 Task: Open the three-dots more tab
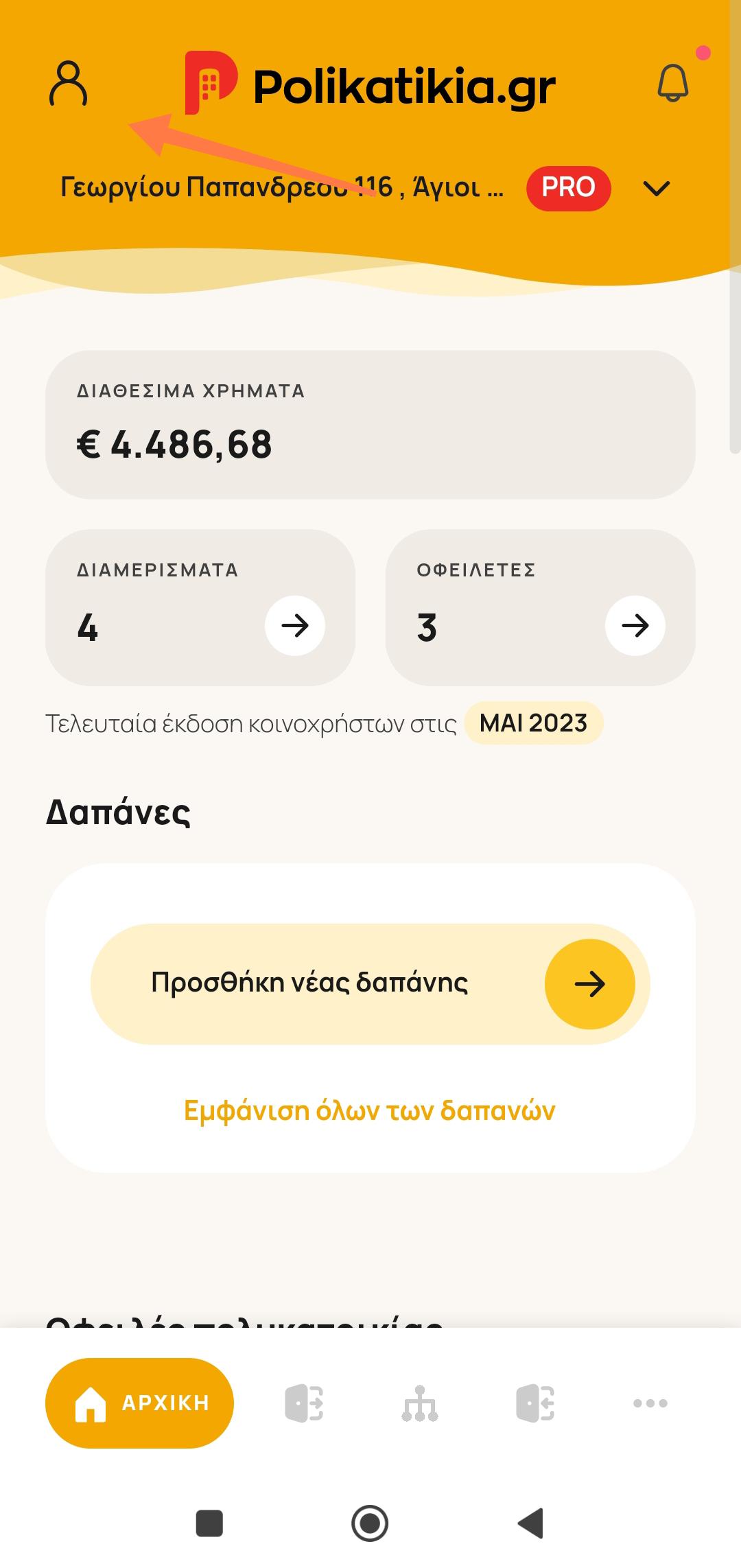click(650, 1403)
